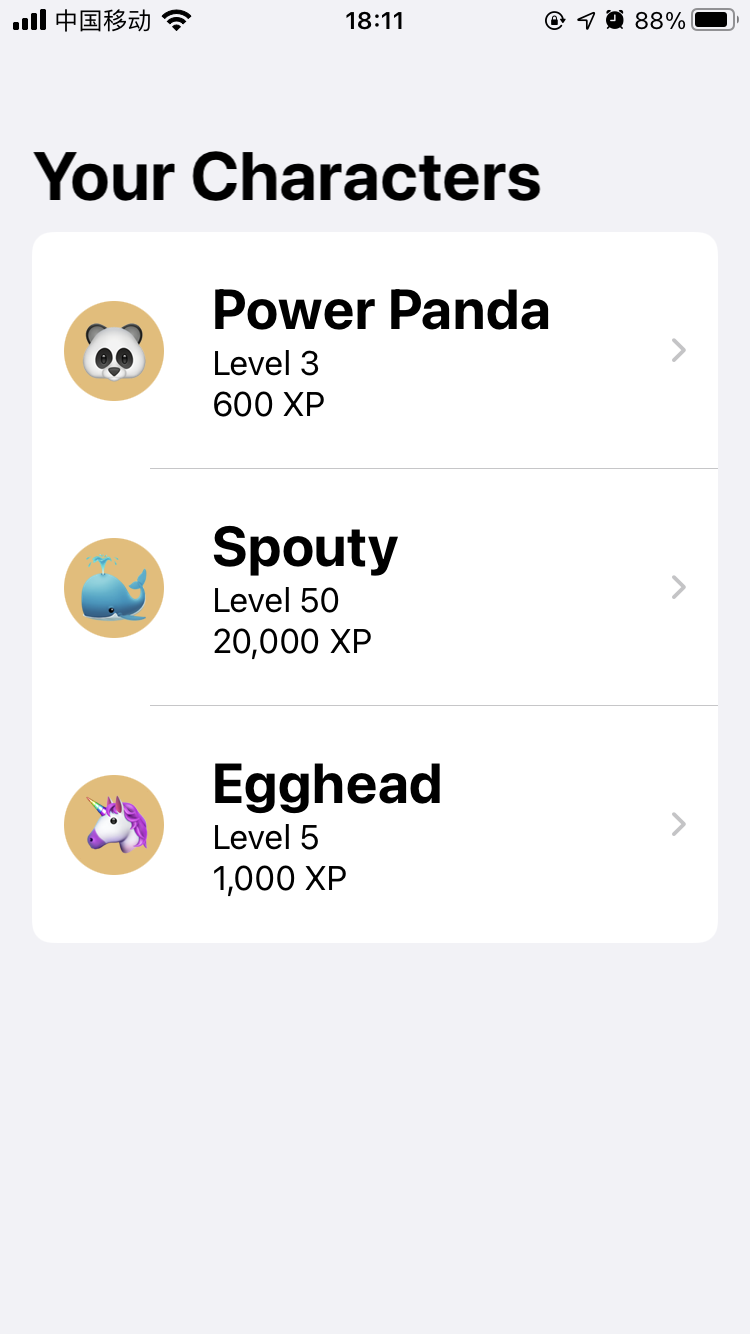Tap the Wi-Fi icon in the status bar
Image resolution: width=750 pixels, height=1334 pixels.
(x=175, y=17)
